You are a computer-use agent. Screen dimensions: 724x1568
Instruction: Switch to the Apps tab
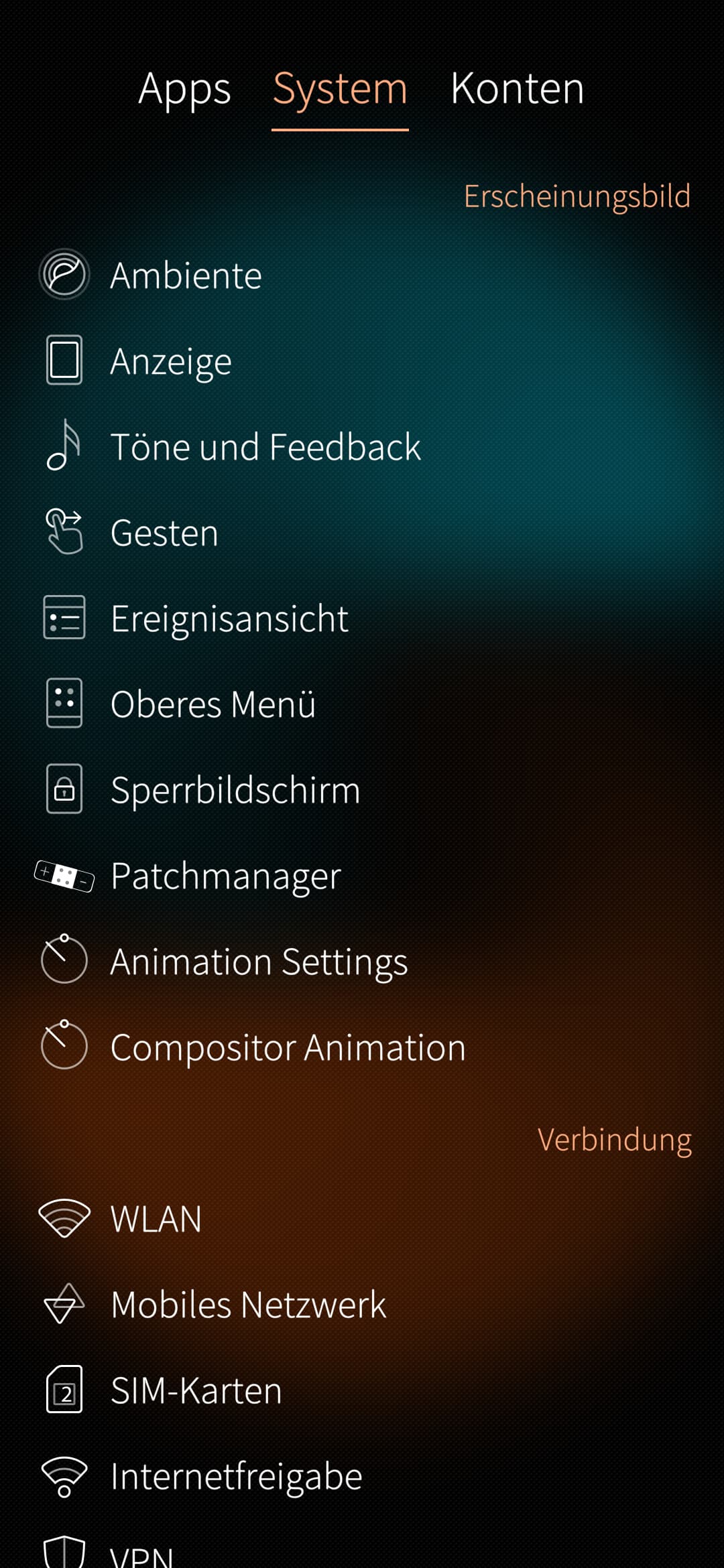(x=184, y=89)
